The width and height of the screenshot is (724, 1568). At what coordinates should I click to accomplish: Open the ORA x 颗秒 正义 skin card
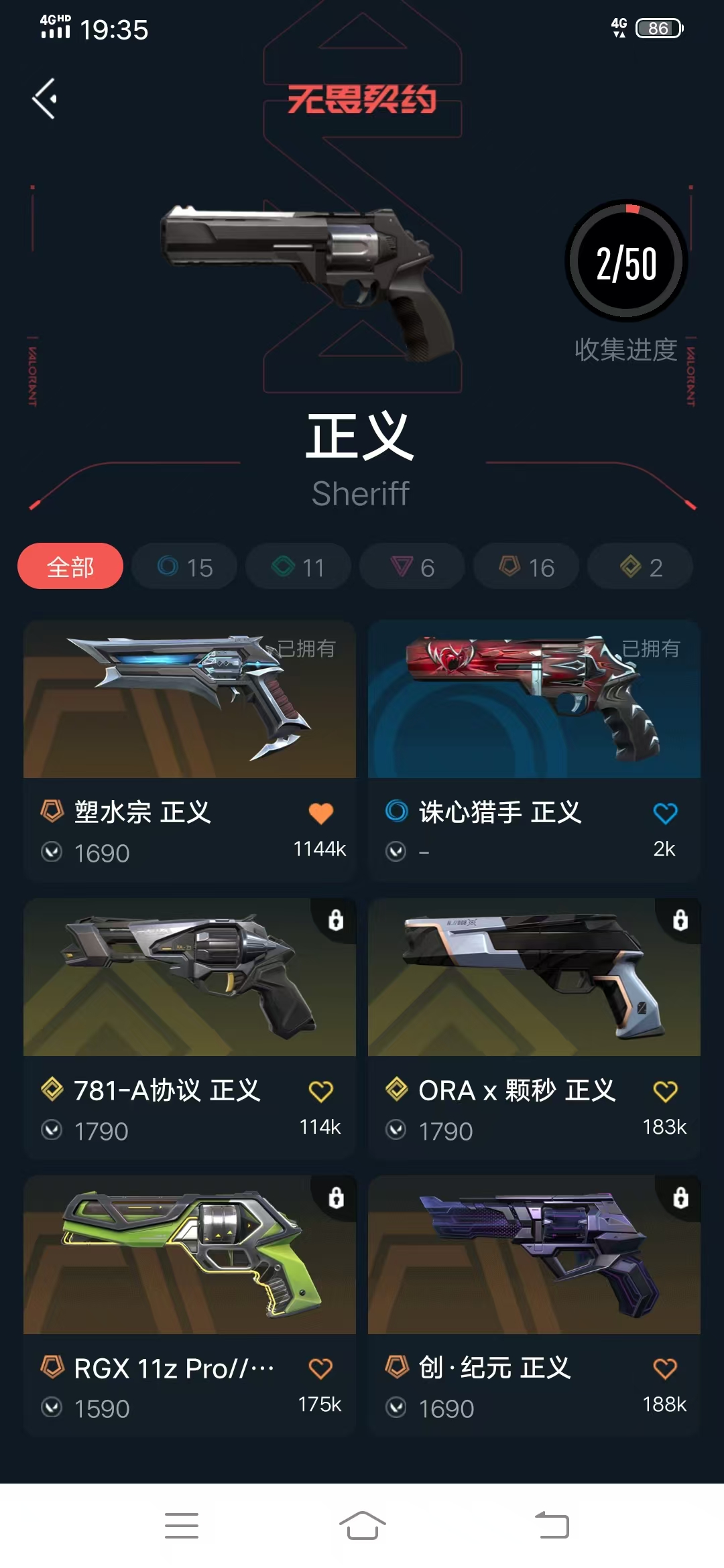[x=534, y=978]
